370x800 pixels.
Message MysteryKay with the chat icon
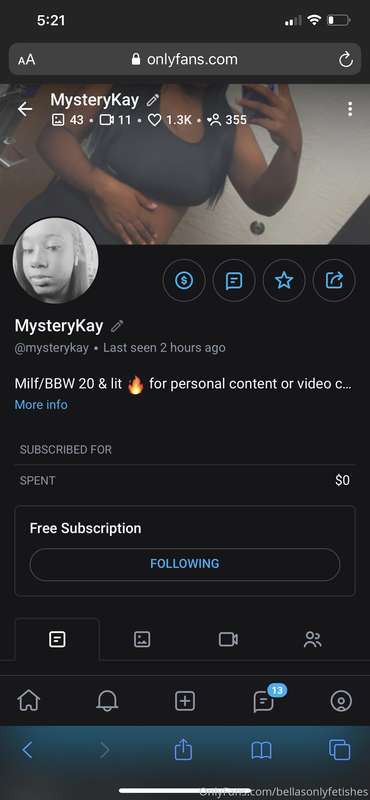click(x=234, y=280)
